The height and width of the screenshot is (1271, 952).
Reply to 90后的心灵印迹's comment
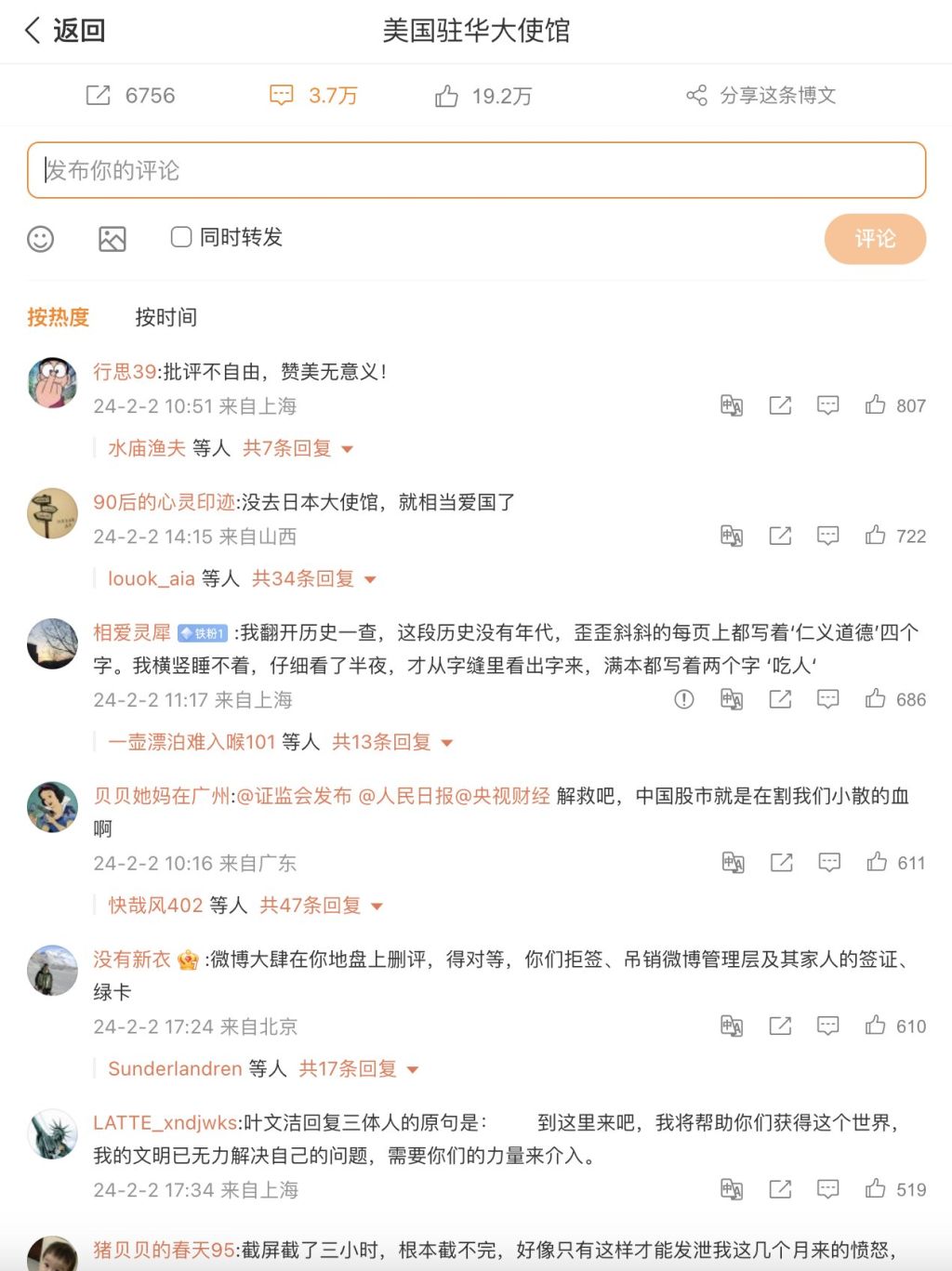(x=827, y=536)
